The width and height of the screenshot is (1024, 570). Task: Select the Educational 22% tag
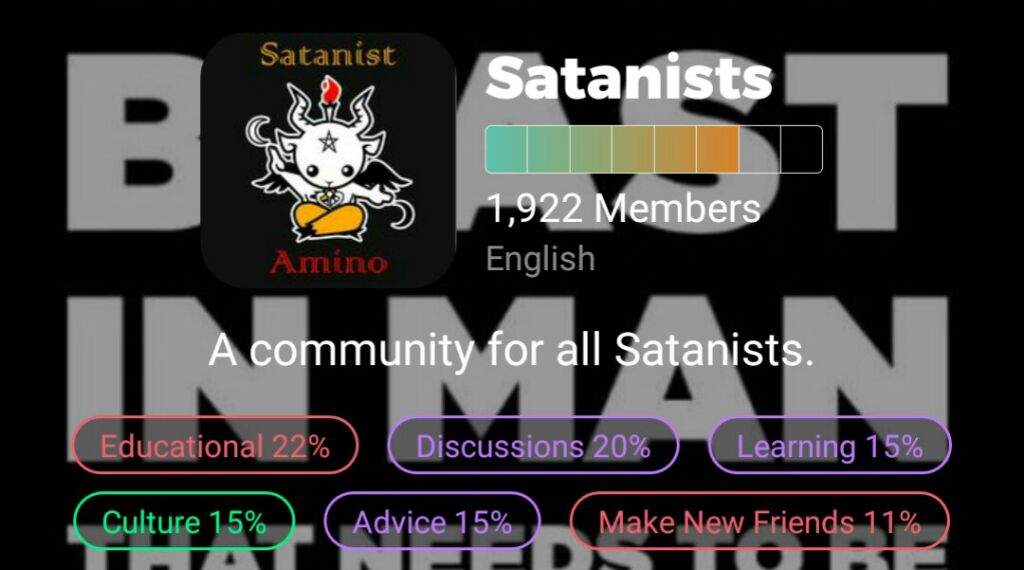(x=215, y=445)
